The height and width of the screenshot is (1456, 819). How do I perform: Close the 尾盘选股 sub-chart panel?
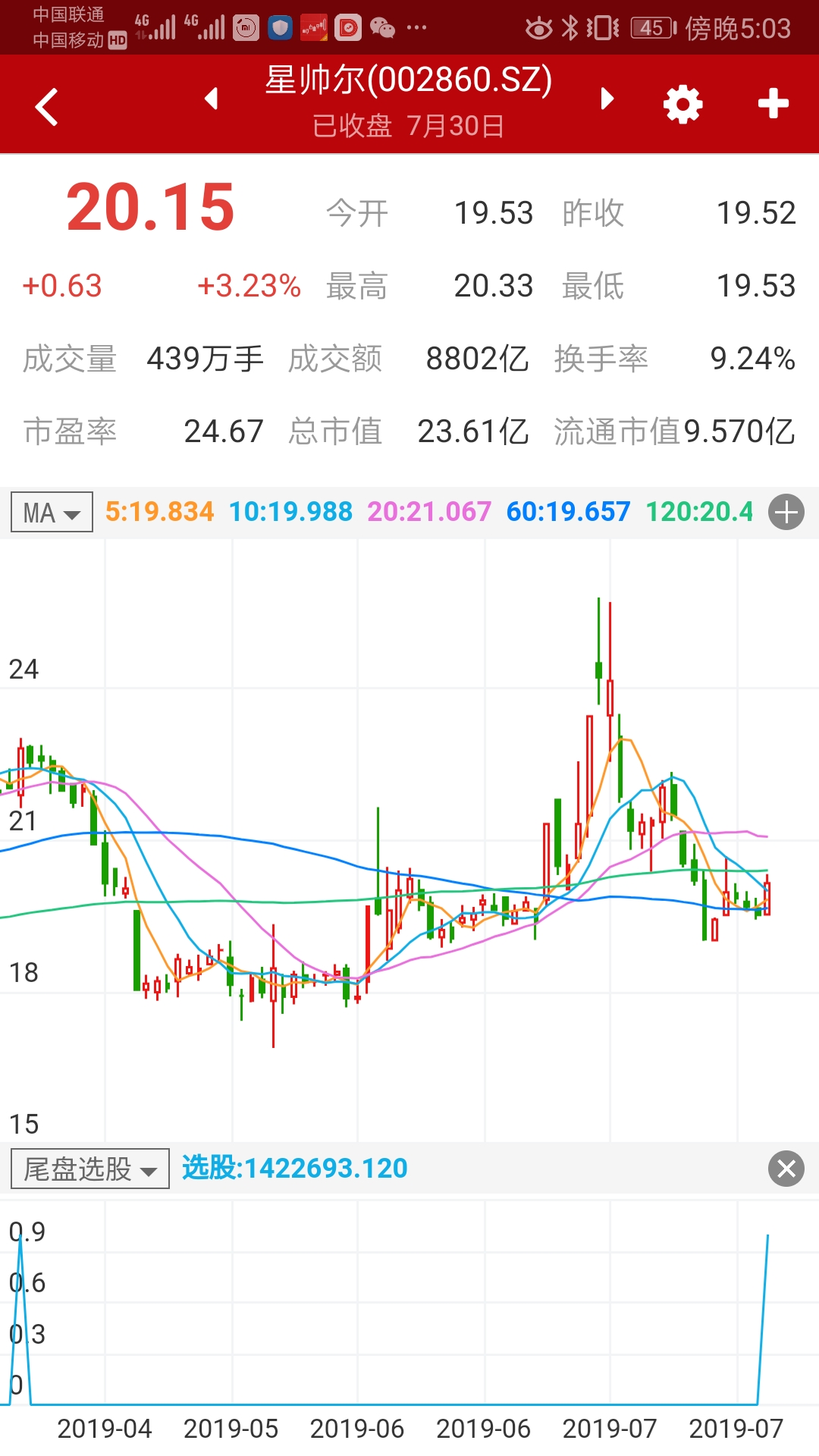(786, 1169)
